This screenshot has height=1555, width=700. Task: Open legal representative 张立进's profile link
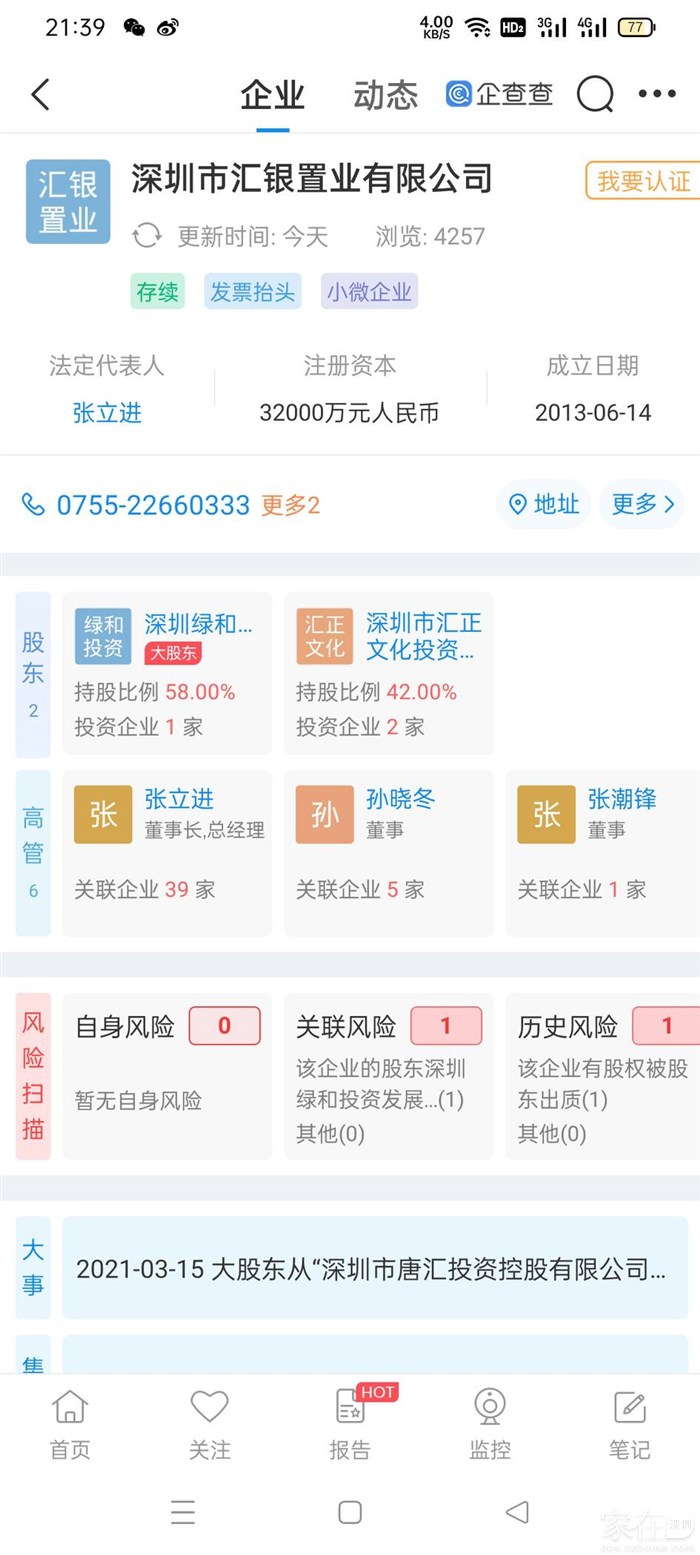point(107,412)
